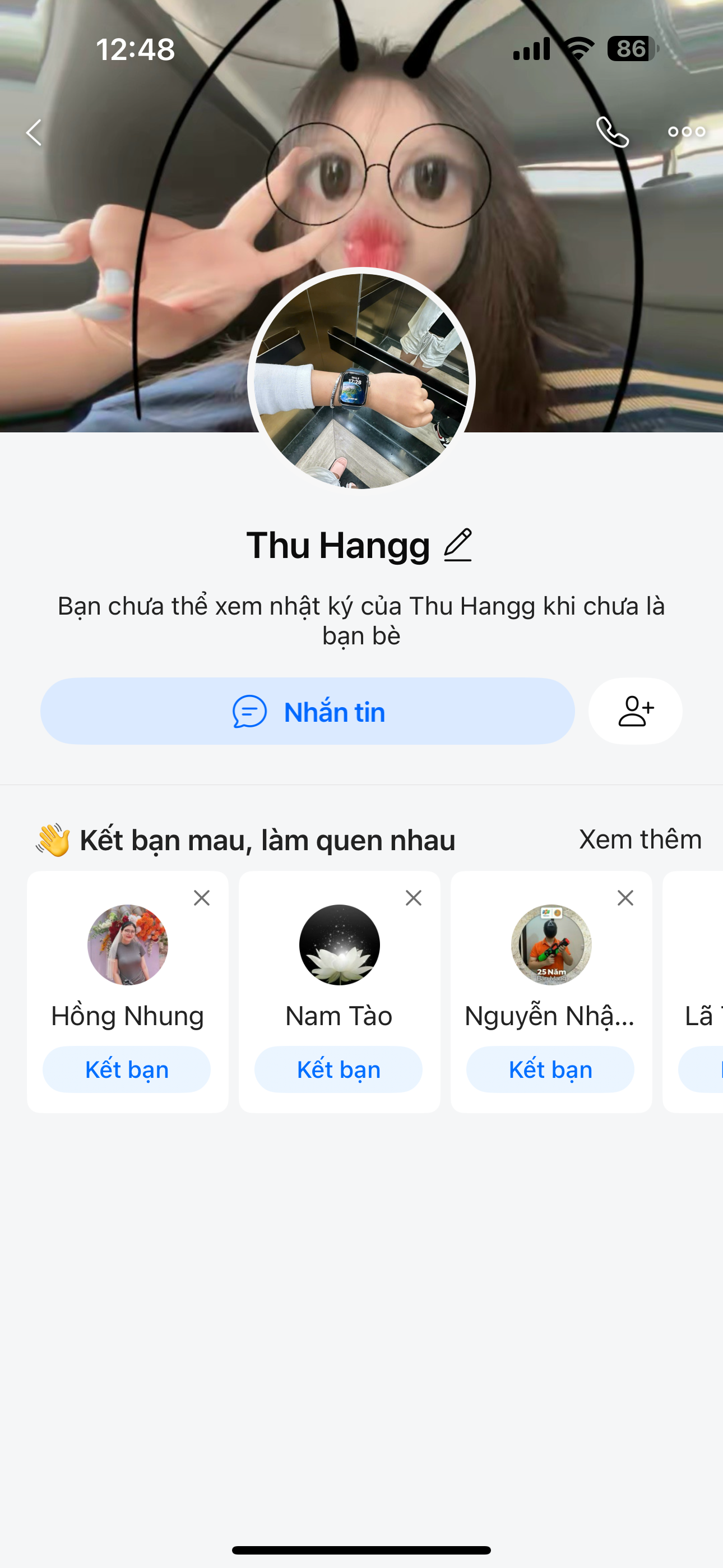Send friend request with add-person icon
Image resolution: width=723 pixels, height=1568 pixels.
tap(635, 711)
